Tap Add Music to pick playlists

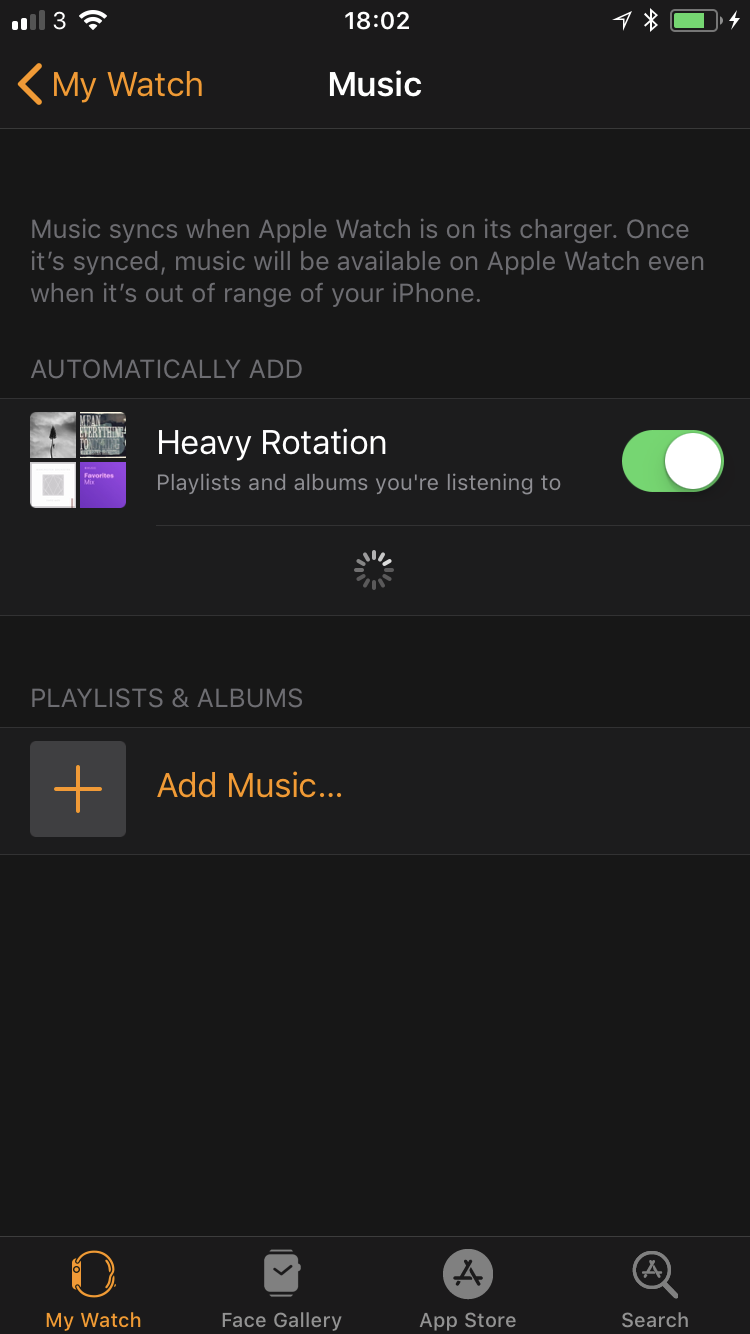(x=249, y=787)
